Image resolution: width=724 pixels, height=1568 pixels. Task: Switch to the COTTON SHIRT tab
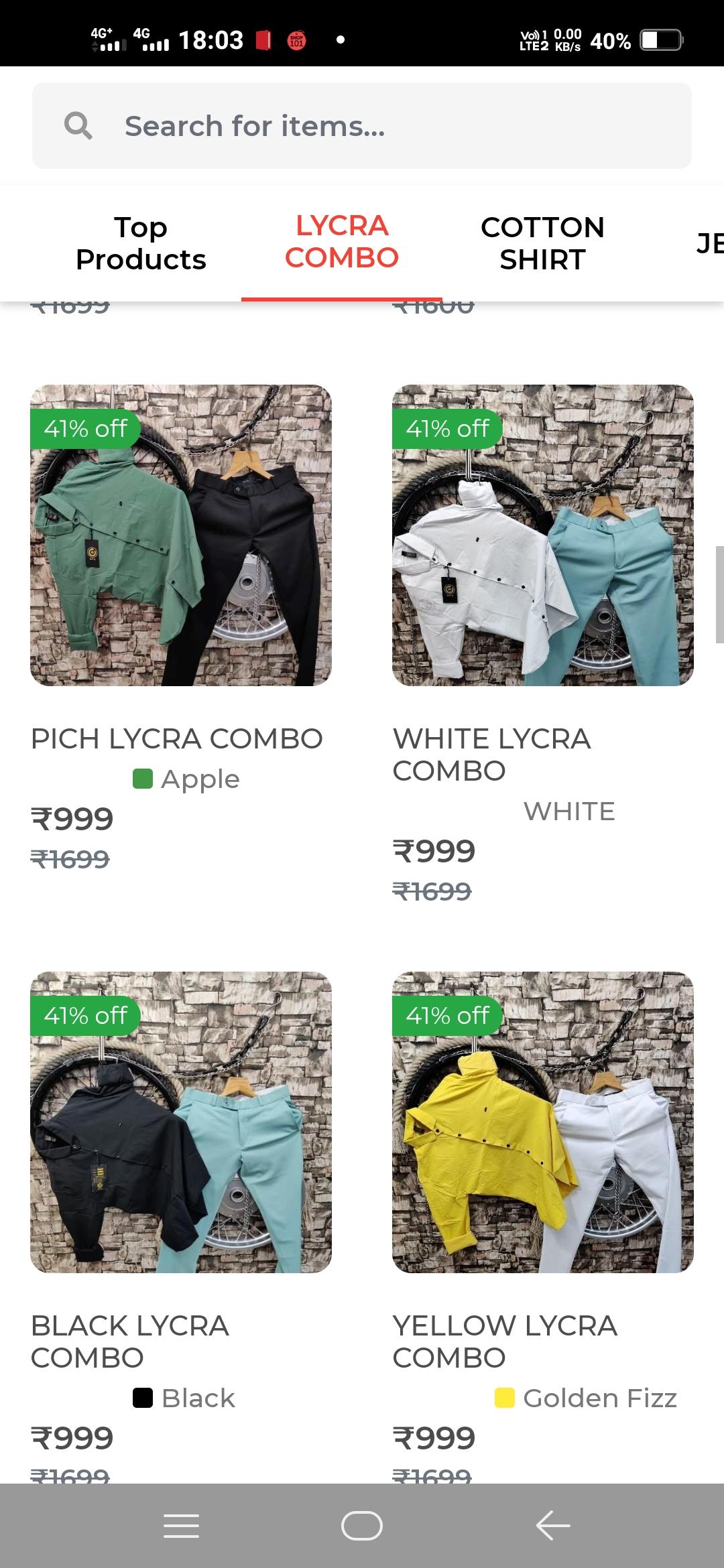click(x=542, y=243)
